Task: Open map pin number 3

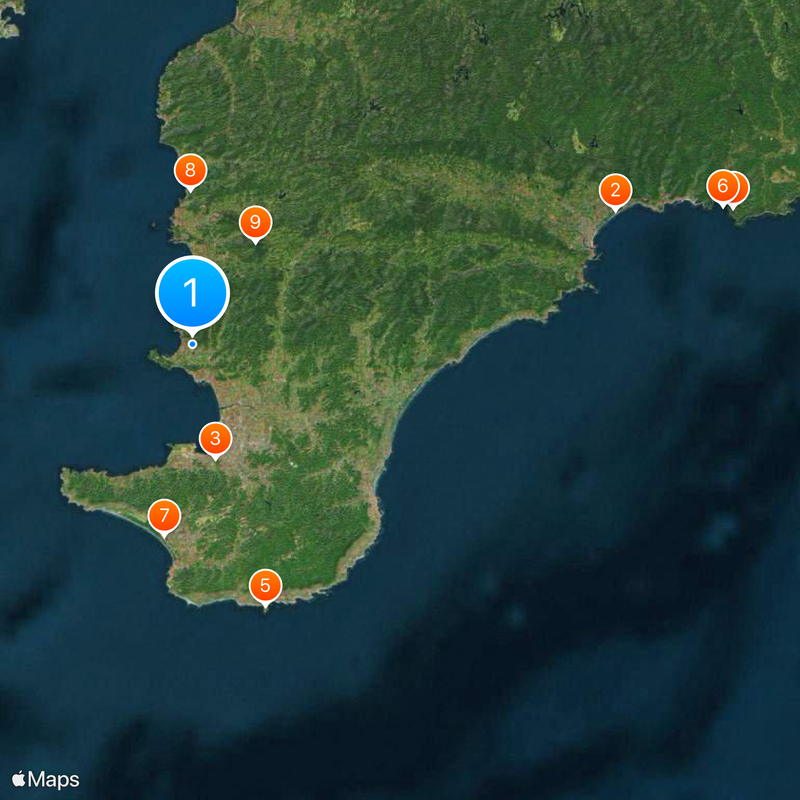Action: point(214,438)
